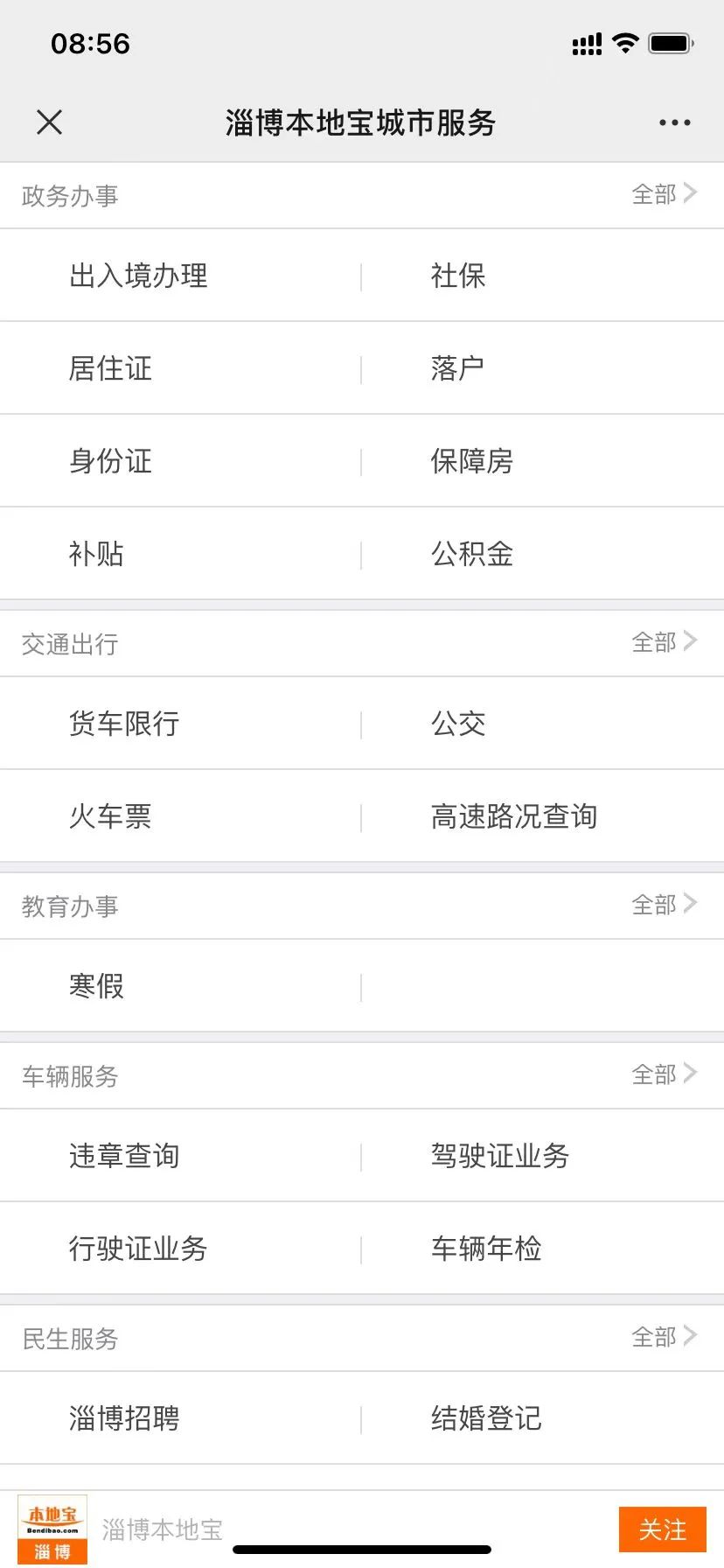Open the three-dot more options menu
Screen dimensions: 724x1568
675,122
